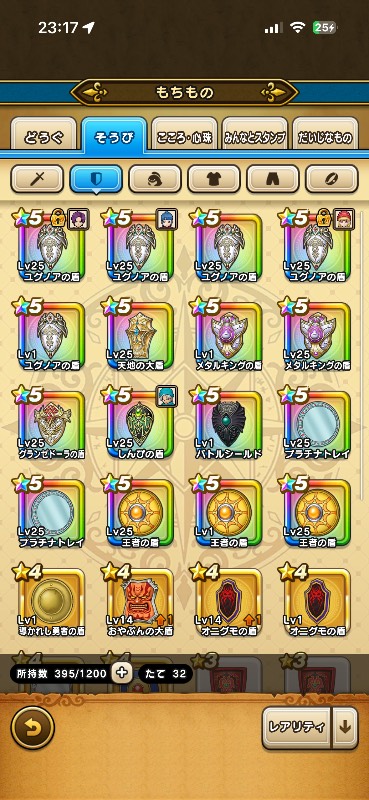View the バトルシールド item
The image size is (369, 800).
point(229,424)
